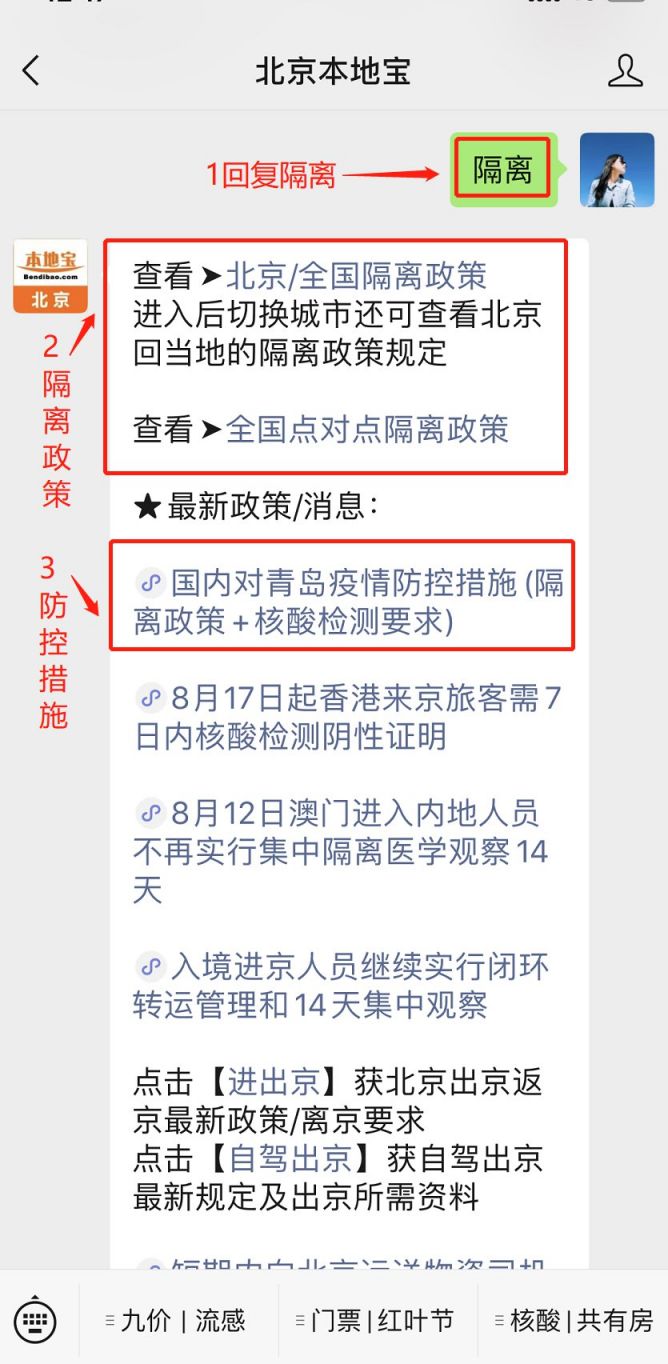Tap the 自驾出京 link
This screenshot has height=1364, width=668.
(x=290, y=1158)
